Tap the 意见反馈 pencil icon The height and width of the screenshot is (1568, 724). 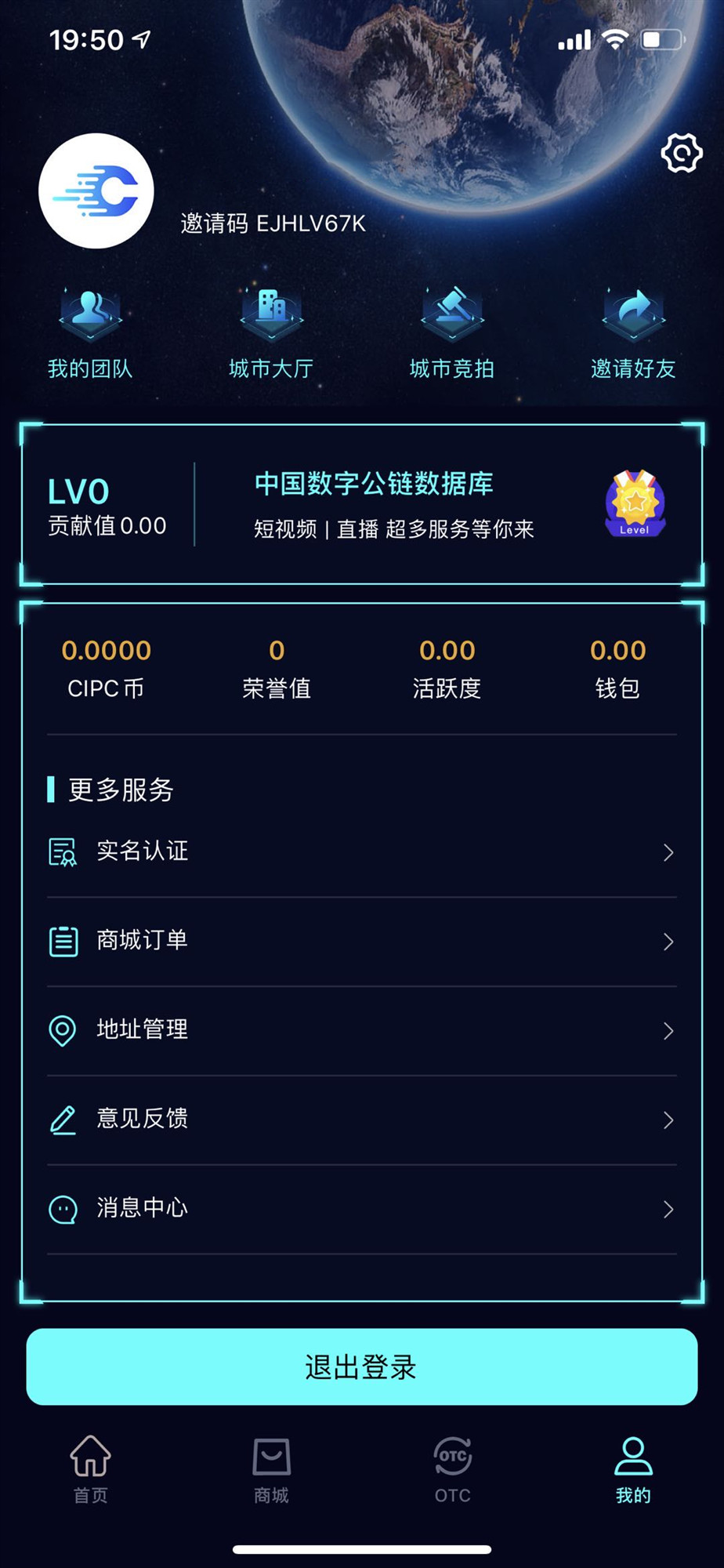click(x=62, y=1120)
